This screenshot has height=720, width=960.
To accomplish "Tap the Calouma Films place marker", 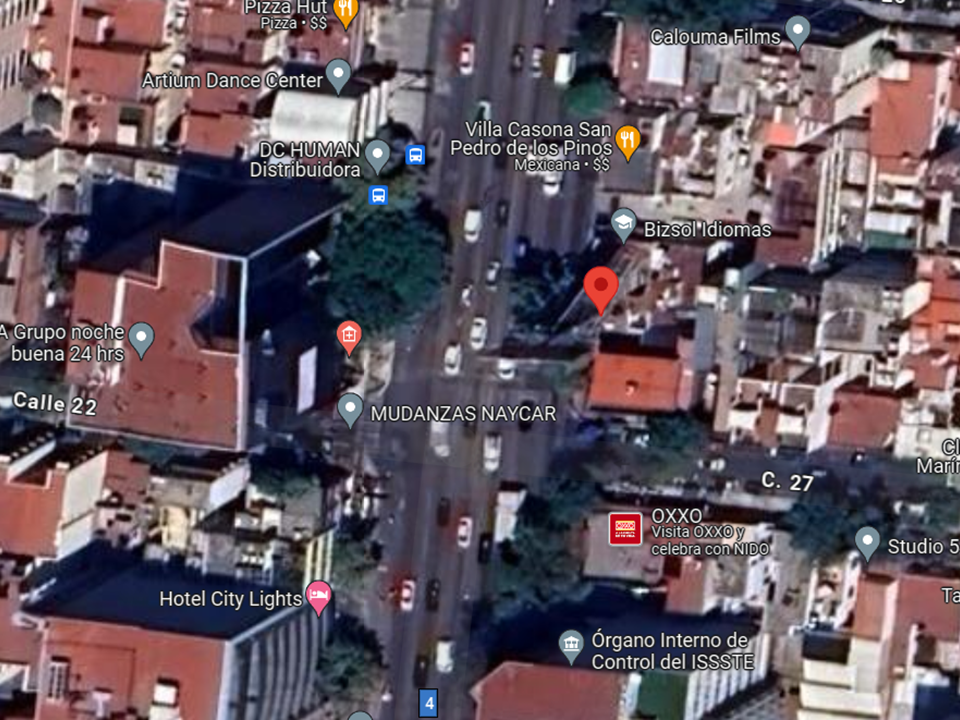I will (x=798, y=32).
